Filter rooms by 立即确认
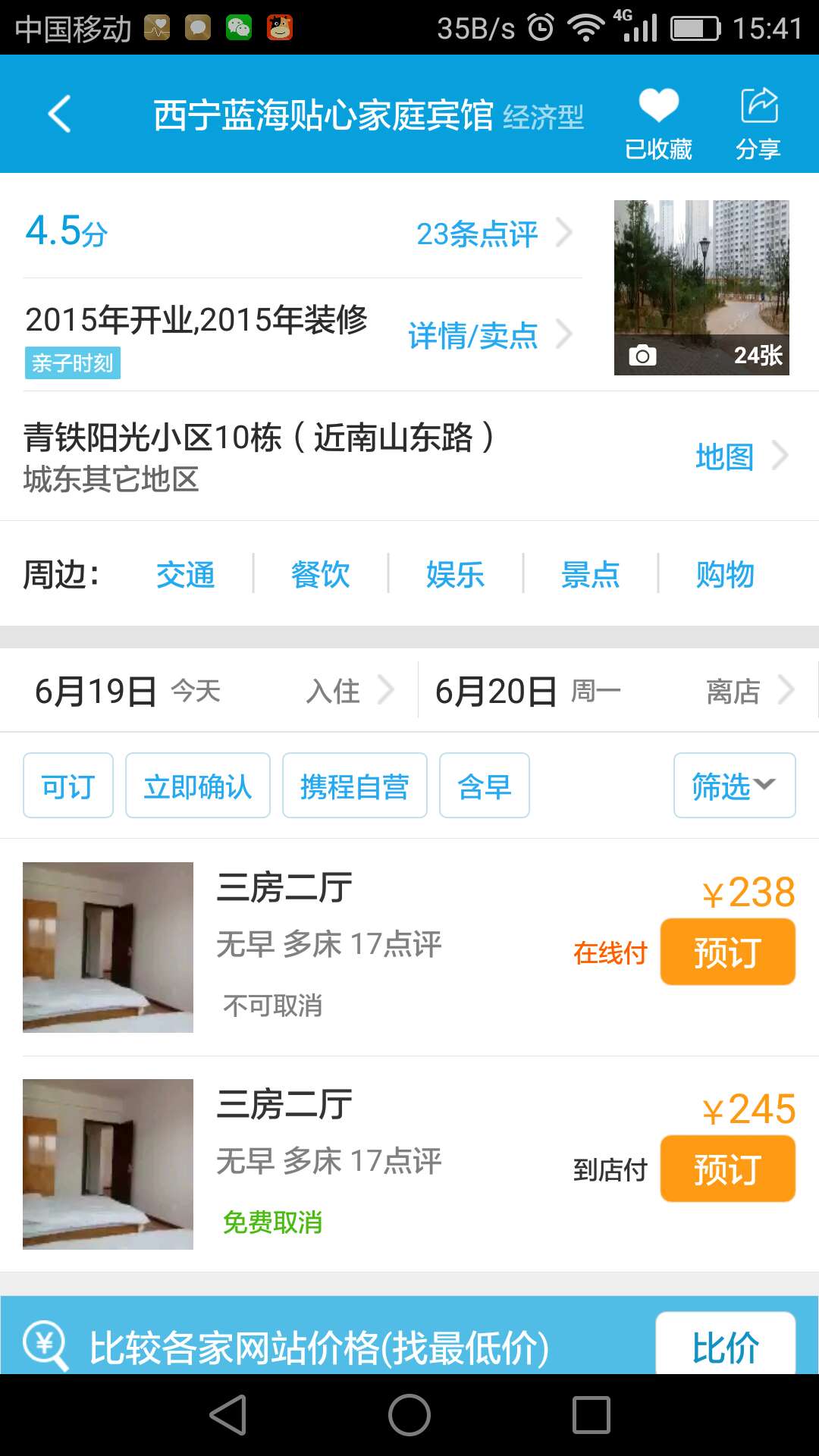819x1456 pixels. 197,786
